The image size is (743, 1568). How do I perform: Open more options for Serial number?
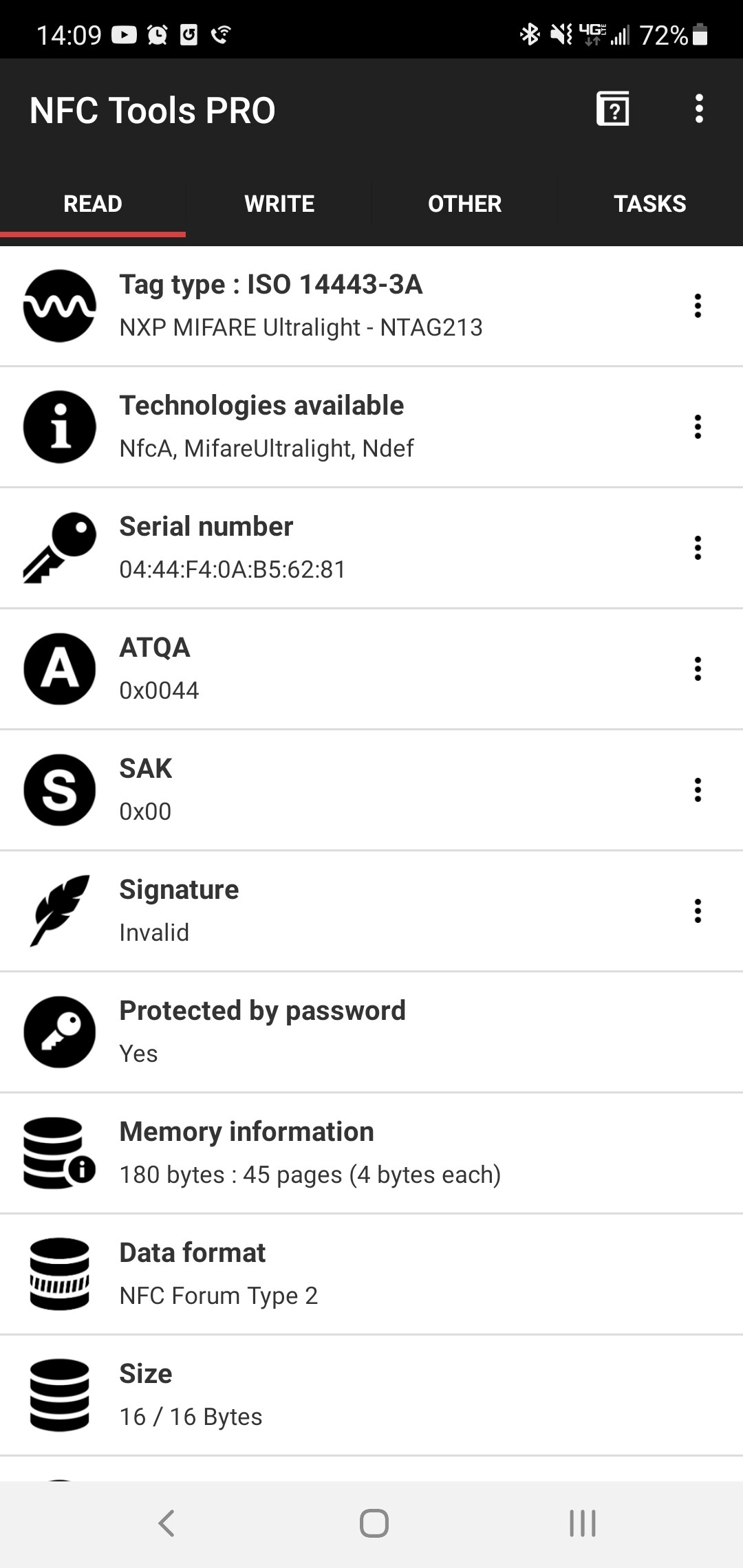[x=698, y=548]
